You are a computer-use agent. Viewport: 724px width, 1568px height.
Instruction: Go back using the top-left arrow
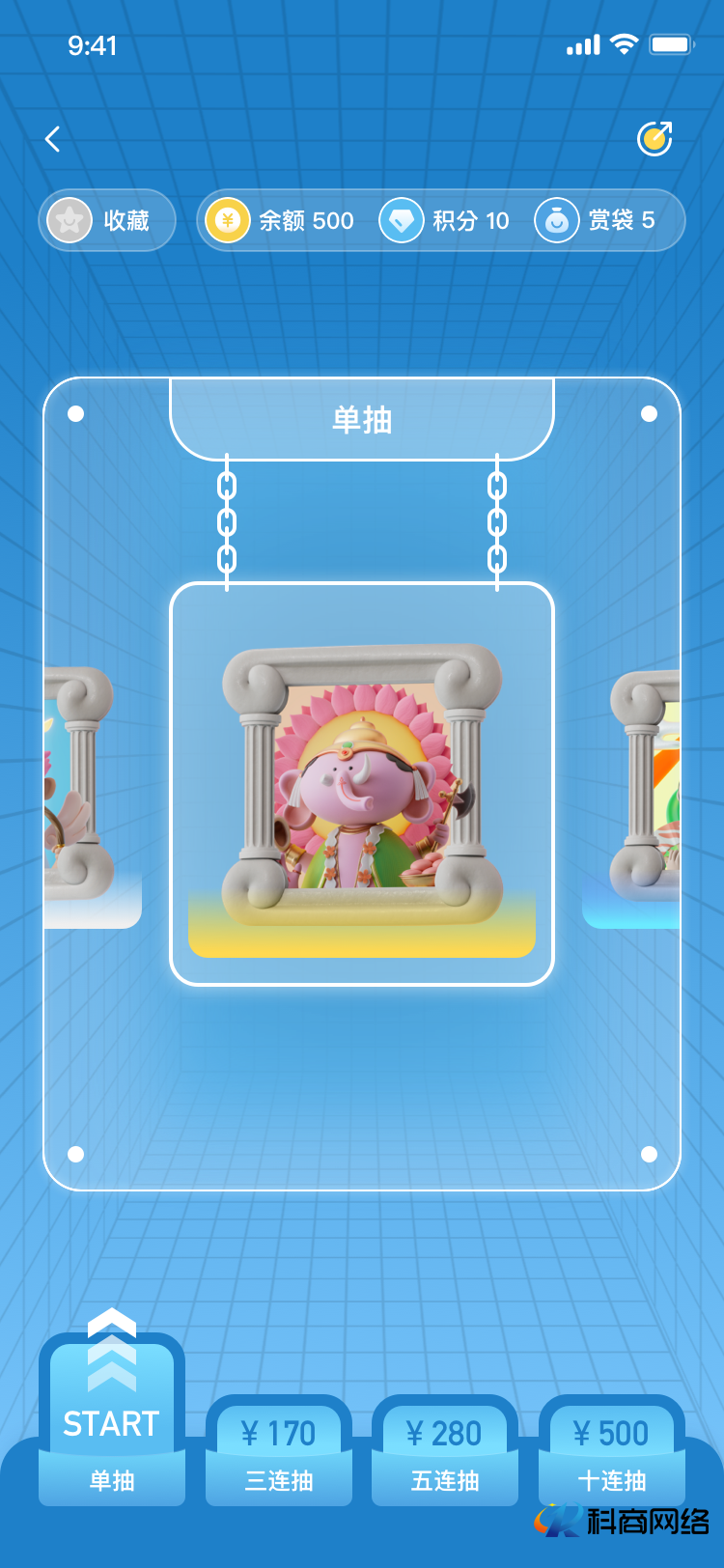click(53, 139)
